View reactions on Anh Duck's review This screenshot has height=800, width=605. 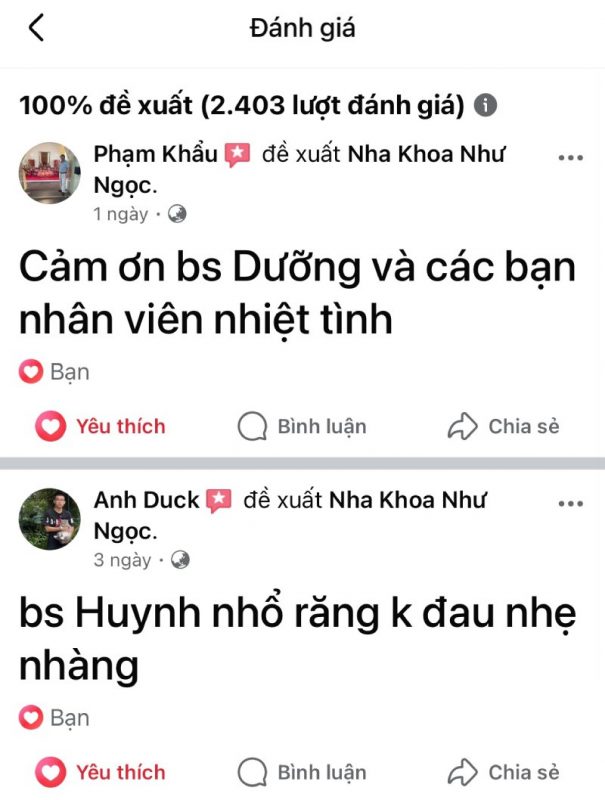pyautogui.click(x=55, y=718)
